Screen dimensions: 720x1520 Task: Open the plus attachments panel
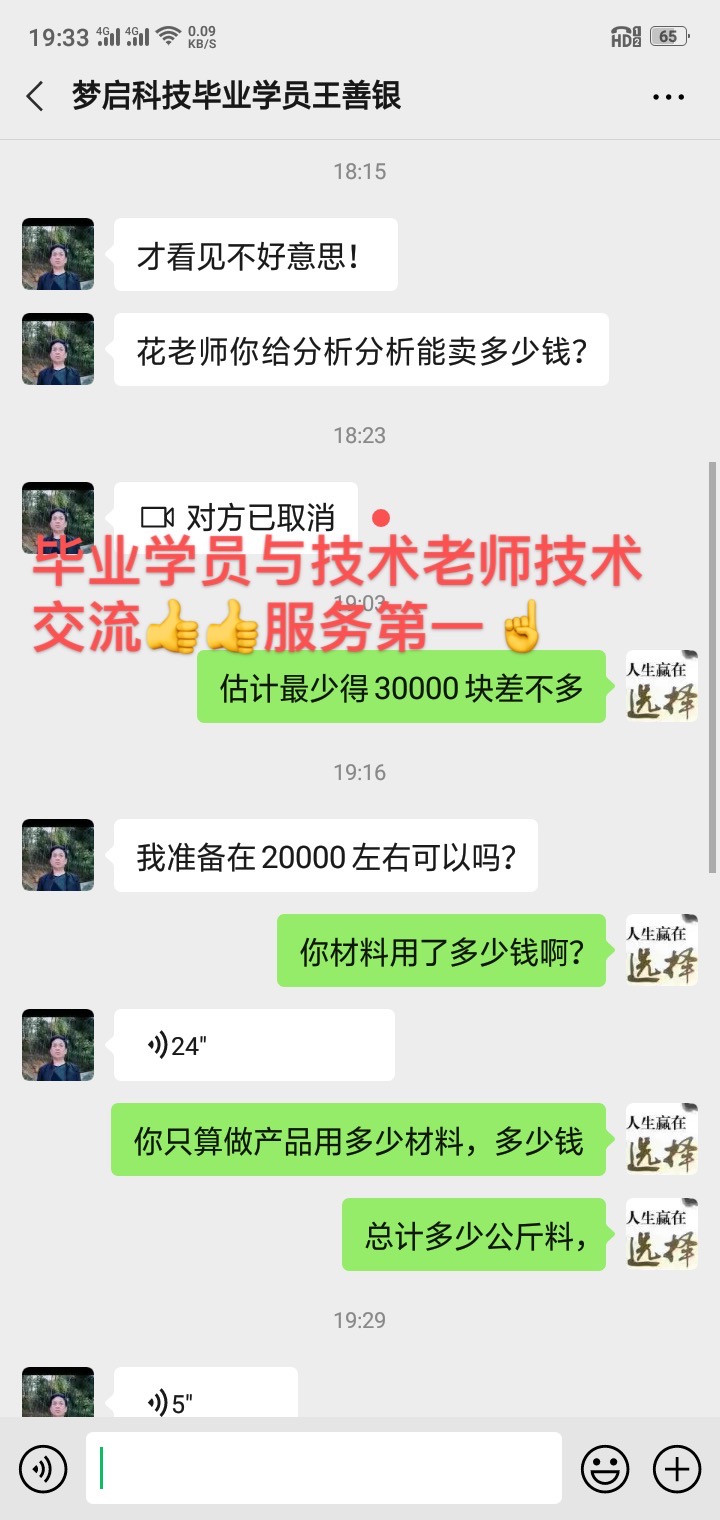coord(677,1468)
